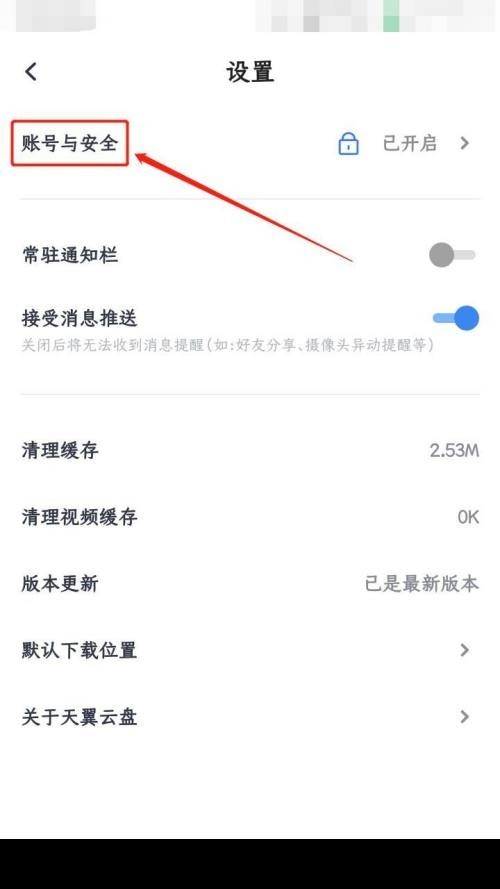The image size is (500, 889).
Task: Enable the 常驻通知栏 switch
Action: (x=452, y=255)
